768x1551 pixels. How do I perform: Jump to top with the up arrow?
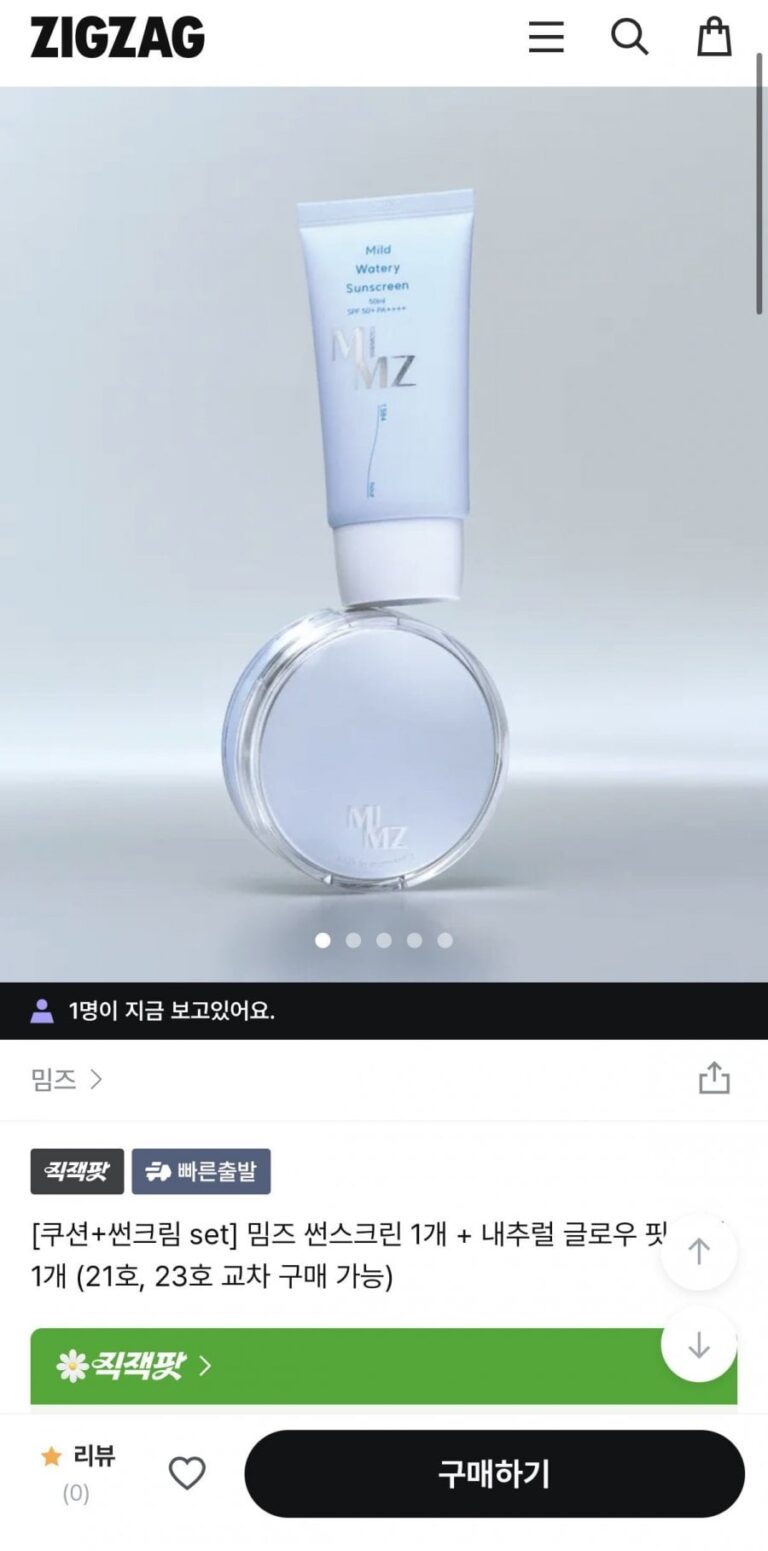pos(699,1251)
